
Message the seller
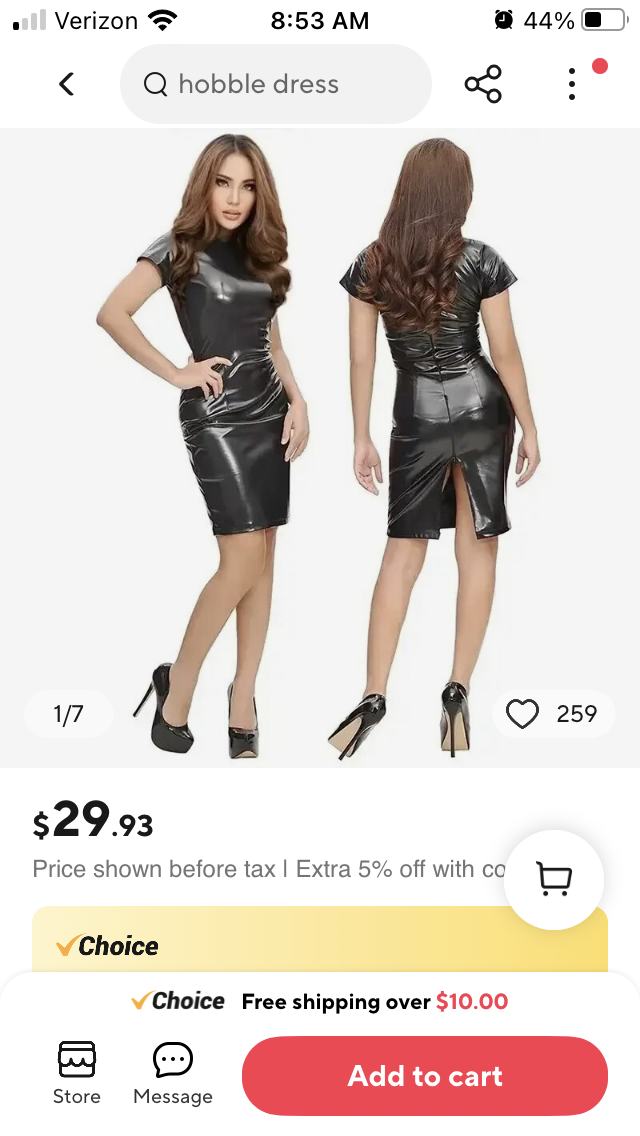(x=173, y=1072)
